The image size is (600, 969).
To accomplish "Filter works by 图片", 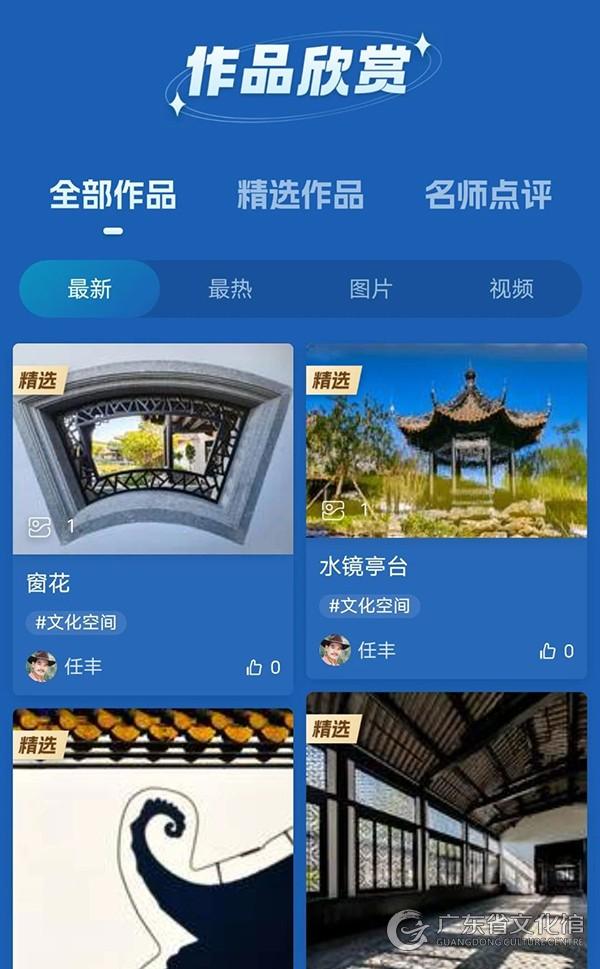I will [371, 289].
